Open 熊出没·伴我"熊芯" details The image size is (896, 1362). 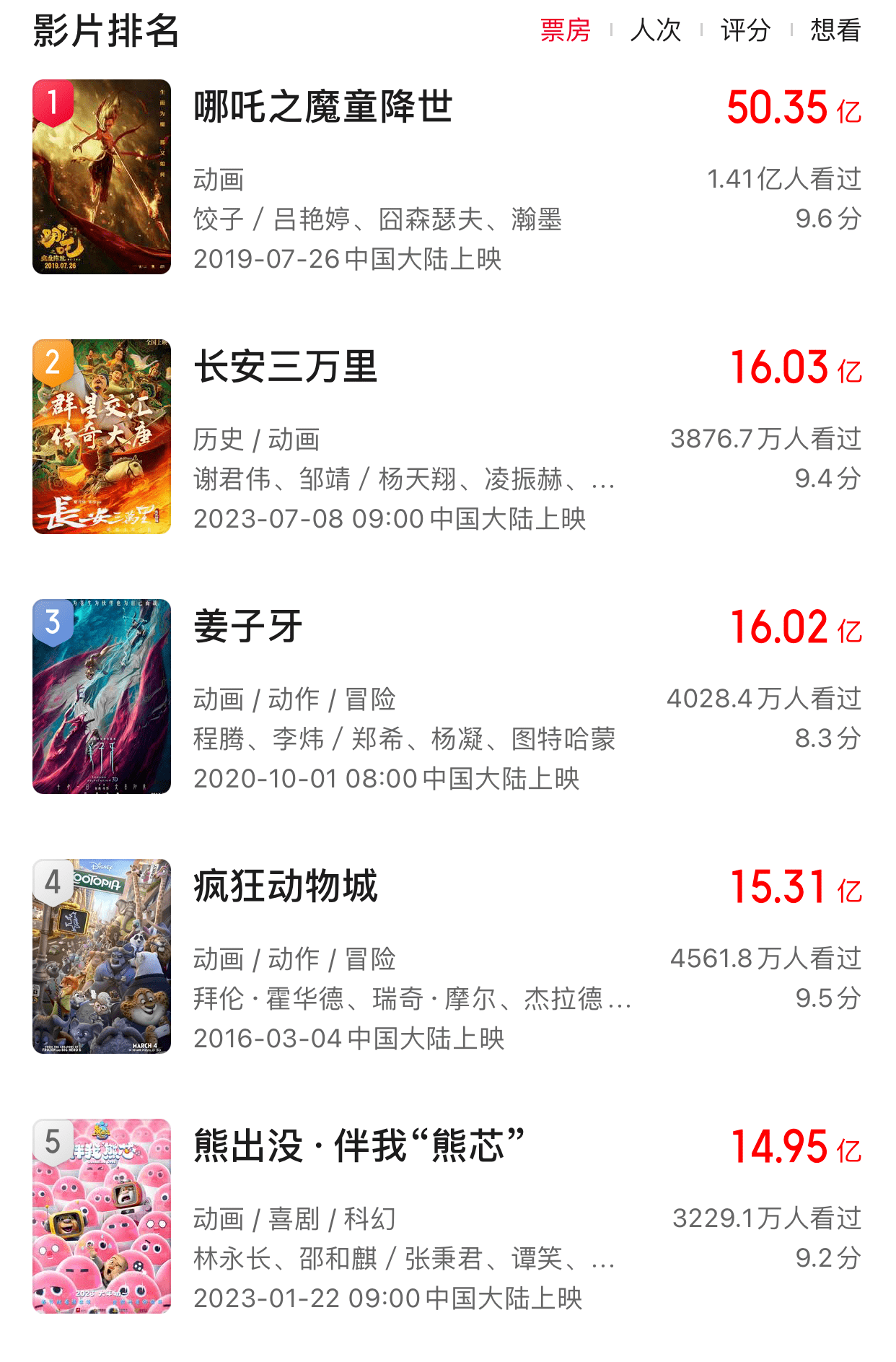[359, 1147]
